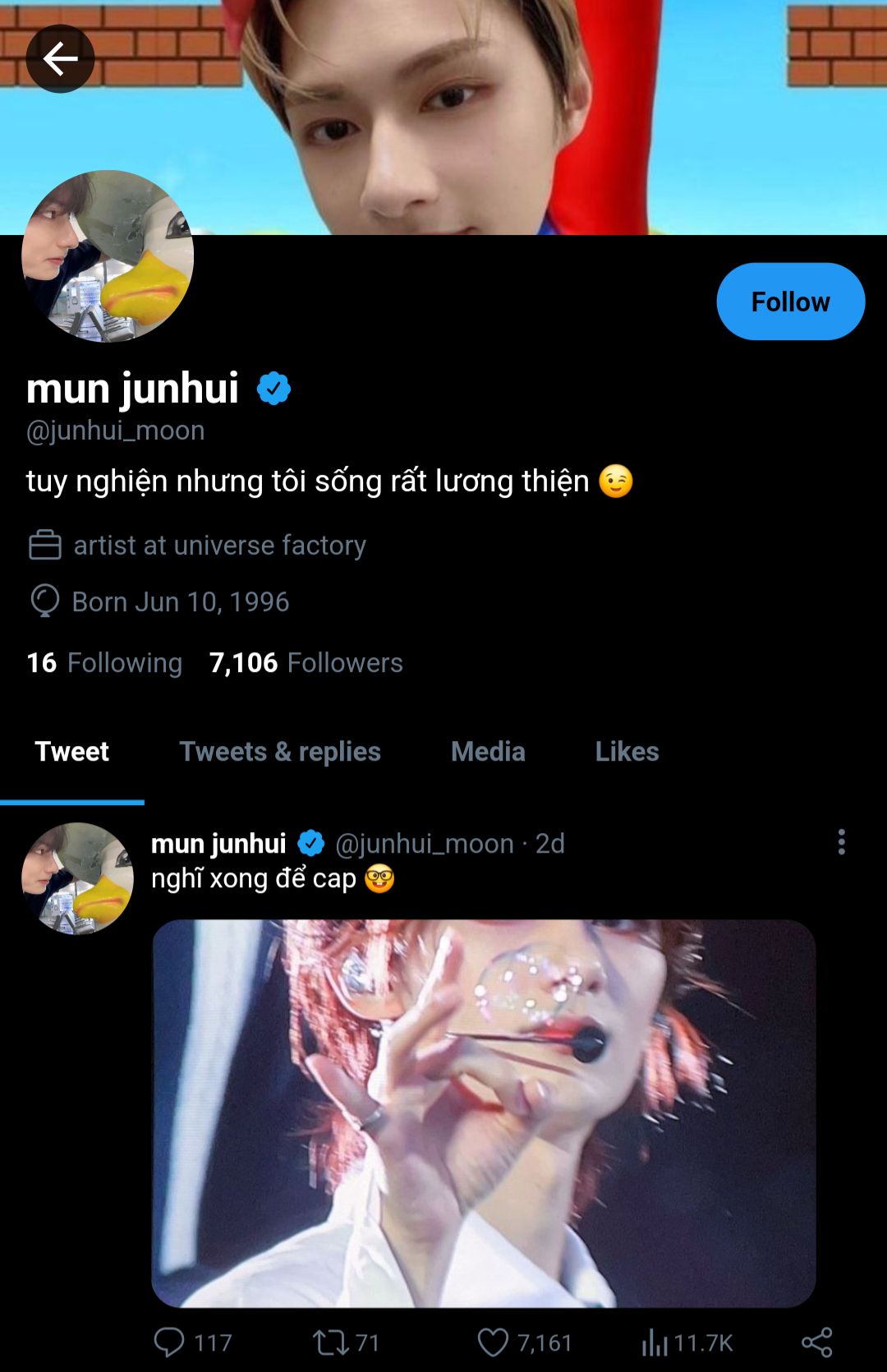Switch to the Likes tab
The height and width of the screenshot is (1372, 887).
(x=627, y=752)
